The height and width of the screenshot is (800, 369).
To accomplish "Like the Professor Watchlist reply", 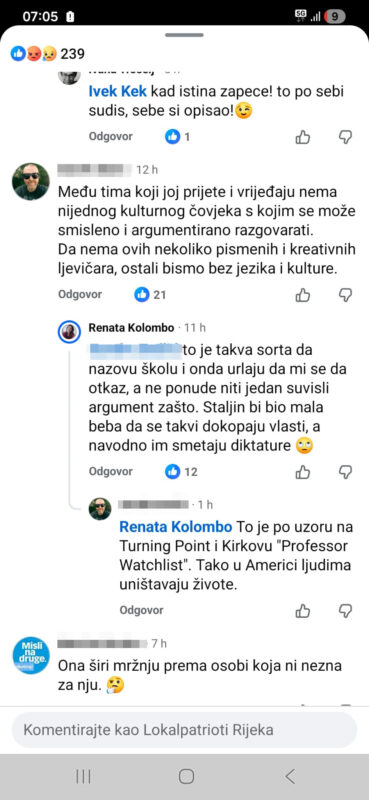I will click(303, 611).
